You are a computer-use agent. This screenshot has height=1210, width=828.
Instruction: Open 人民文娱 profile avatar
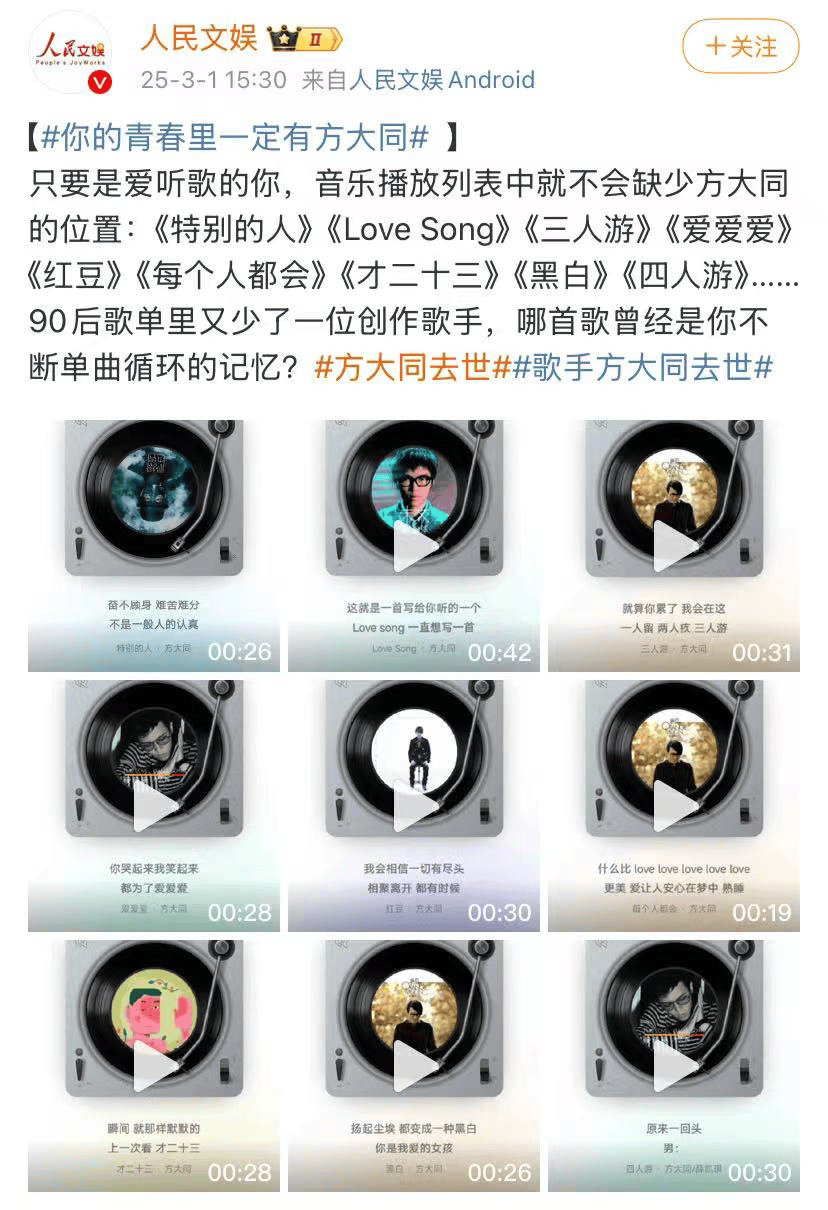pos(71,52)
